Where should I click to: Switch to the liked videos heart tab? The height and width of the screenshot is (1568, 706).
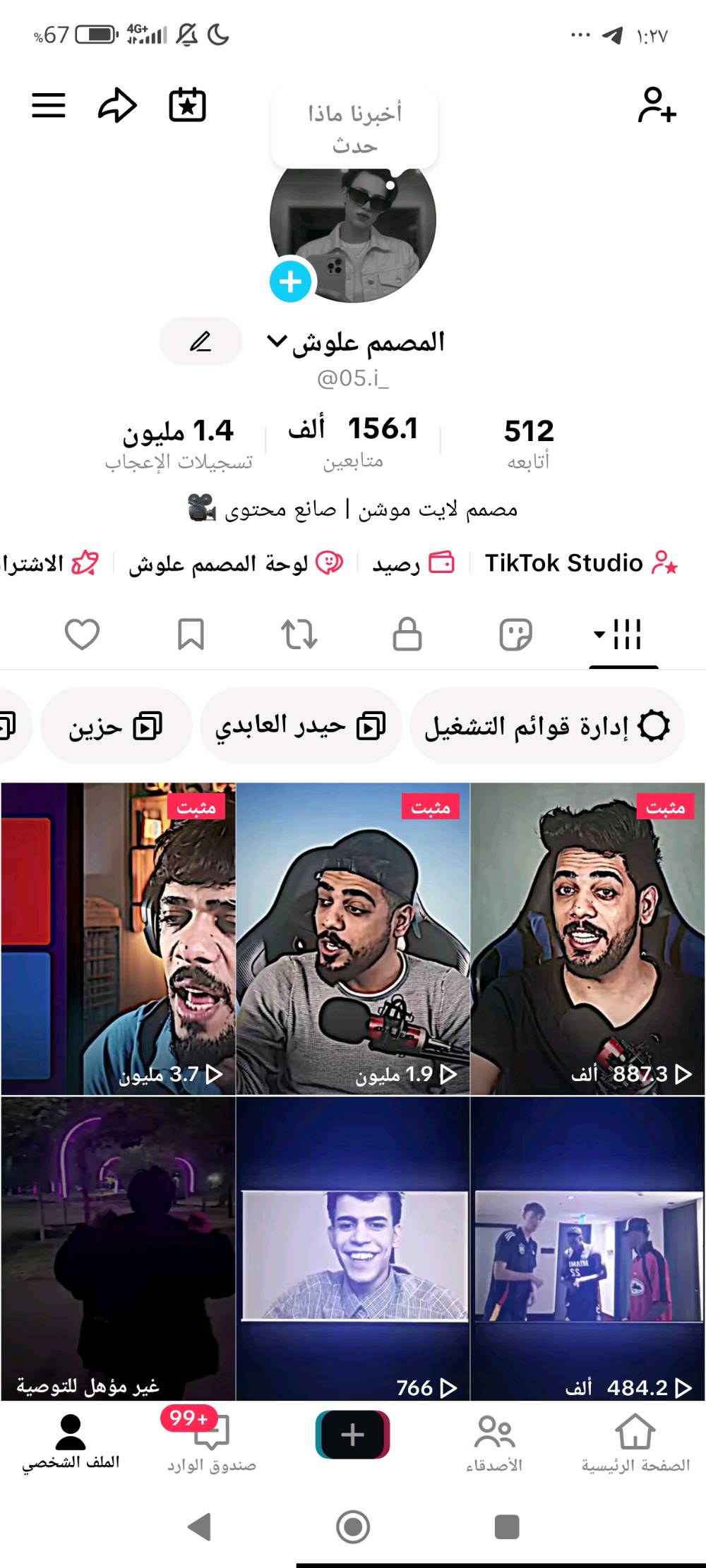[82, 634]
